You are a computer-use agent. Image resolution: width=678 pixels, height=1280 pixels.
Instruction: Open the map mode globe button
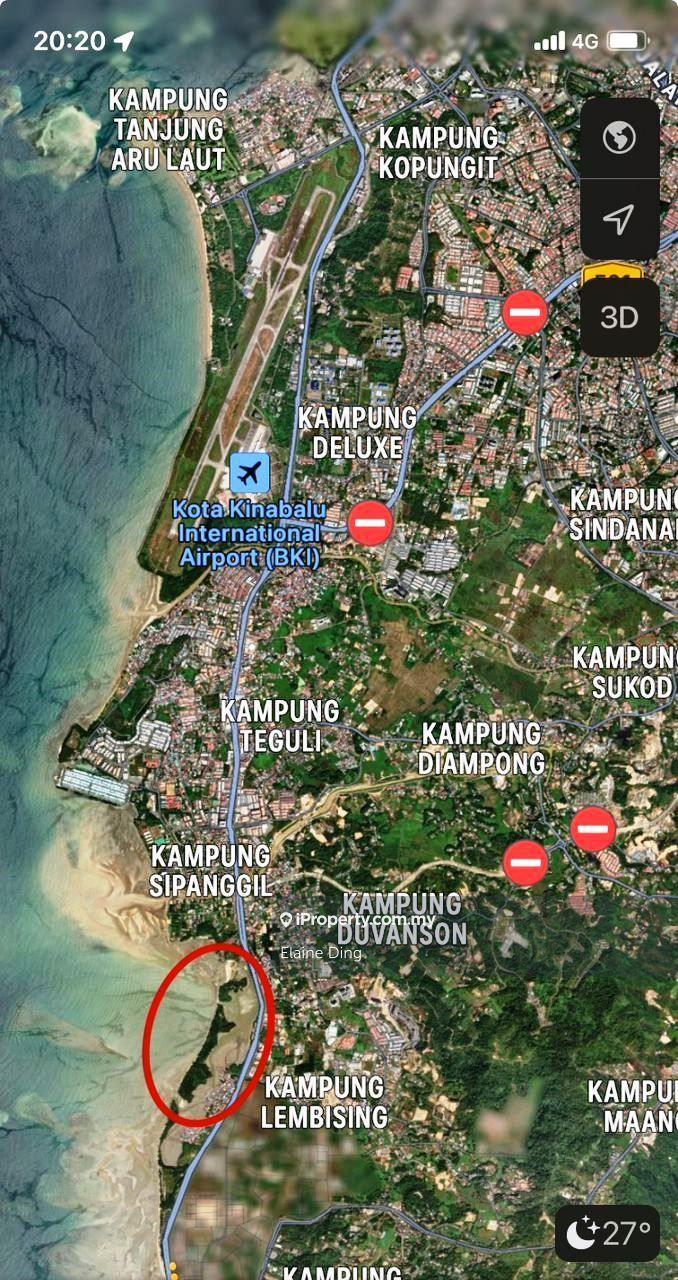click(x=619, y=137)
